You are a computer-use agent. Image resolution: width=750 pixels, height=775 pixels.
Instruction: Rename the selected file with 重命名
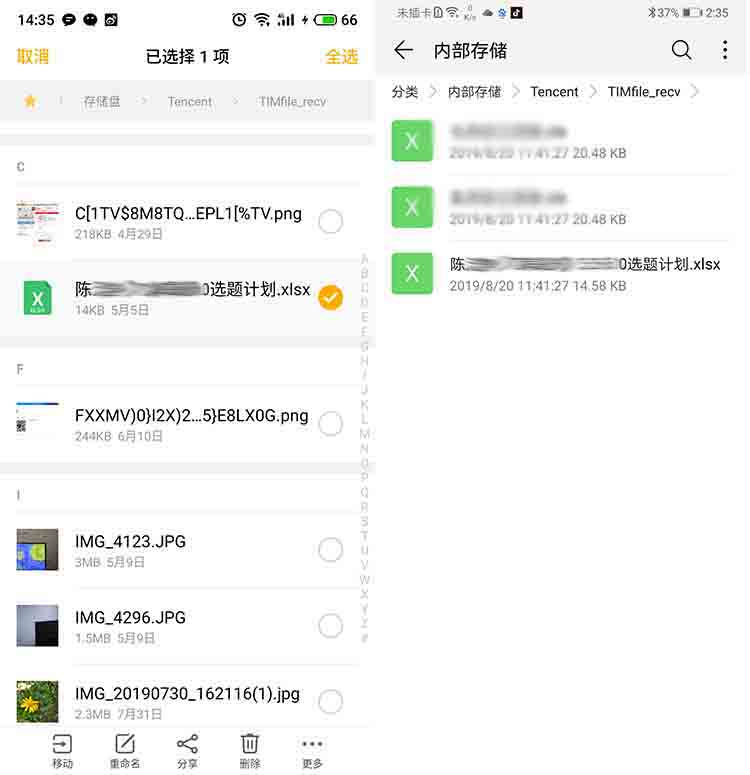125,751
